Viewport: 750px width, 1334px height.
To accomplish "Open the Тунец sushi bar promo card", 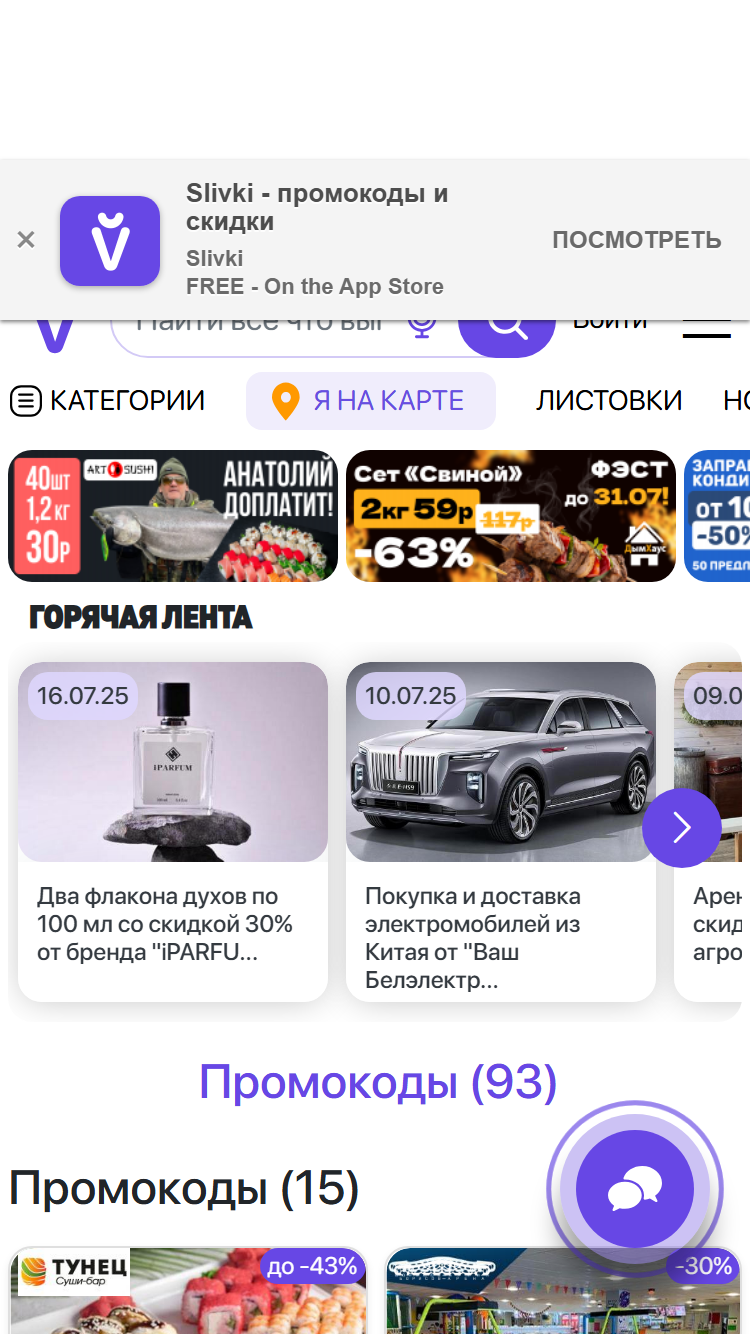I will pyautogui.click(x=189, y=1291).
